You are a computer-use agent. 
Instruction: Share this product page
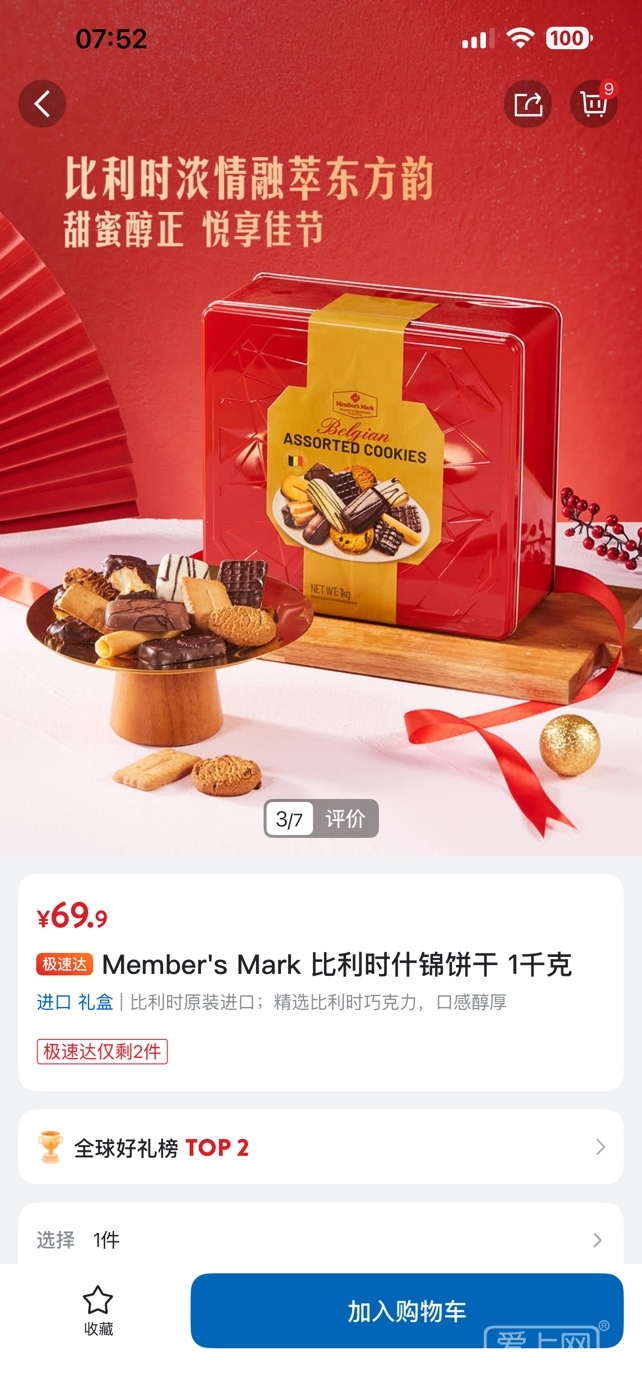tap(528, 103)
